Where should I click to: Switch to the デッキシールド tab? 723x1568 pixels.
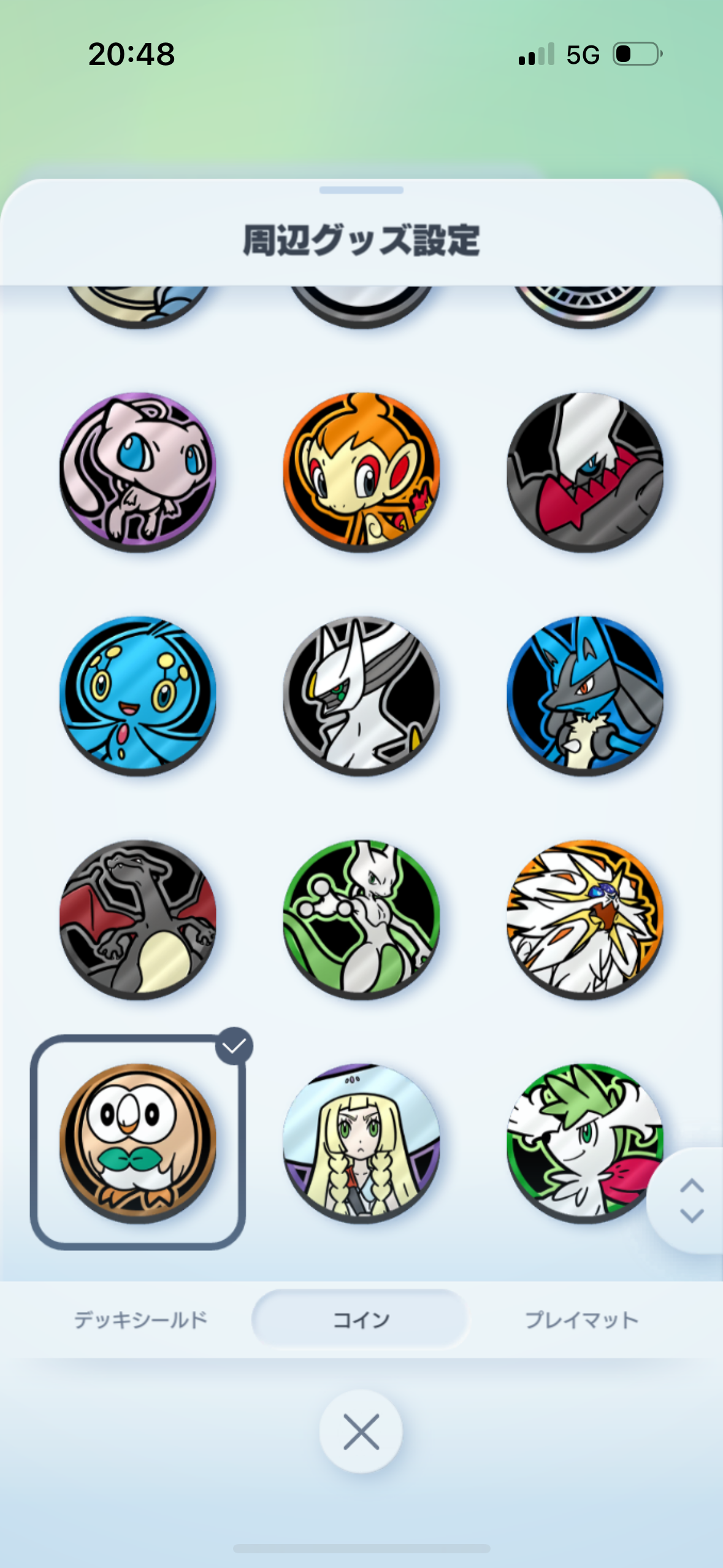pyautogui.click(x=140, y=1319)
